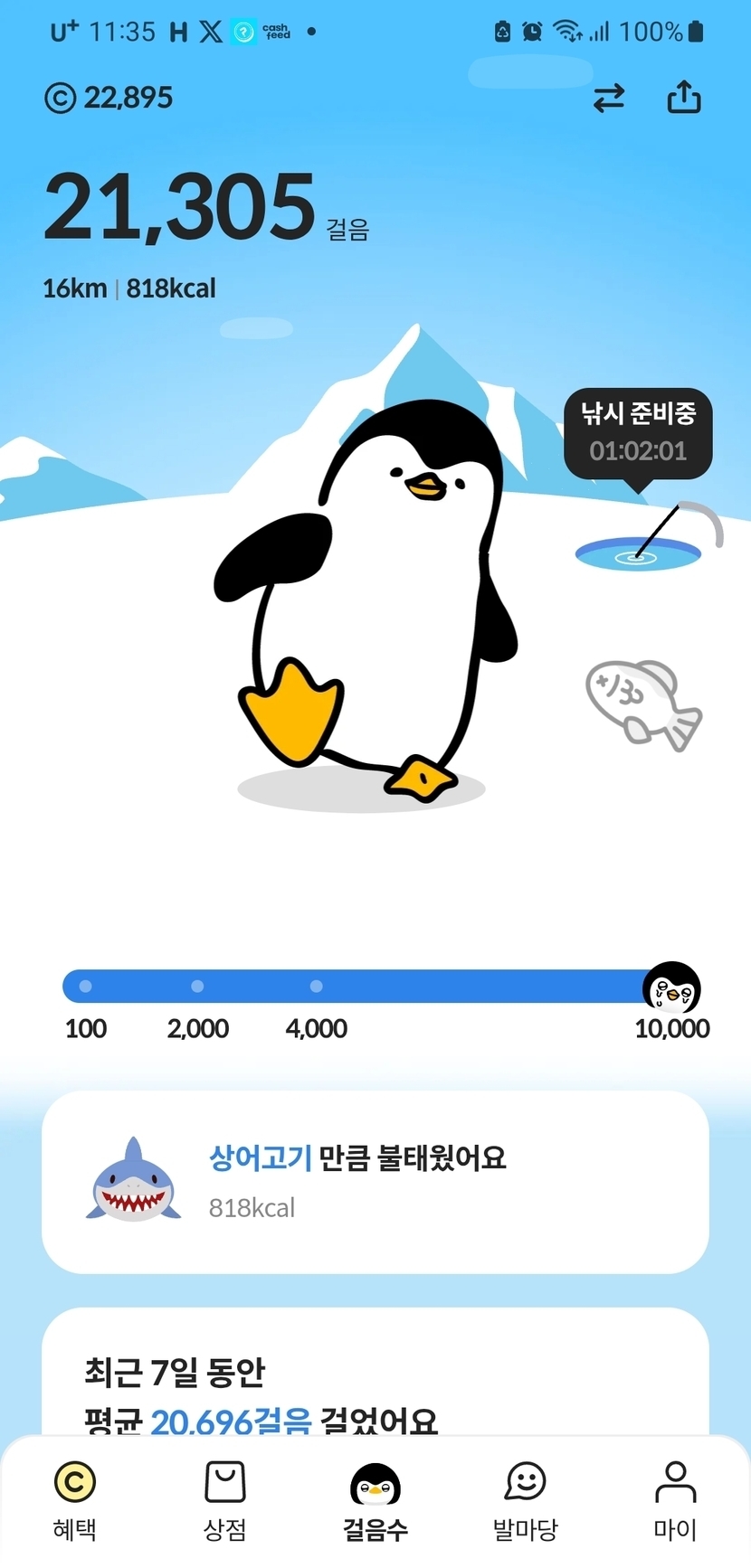Screen dimensions: 751x1568
Task: Switch to the 상점 tab
Action: click(x=224, y=1501)
